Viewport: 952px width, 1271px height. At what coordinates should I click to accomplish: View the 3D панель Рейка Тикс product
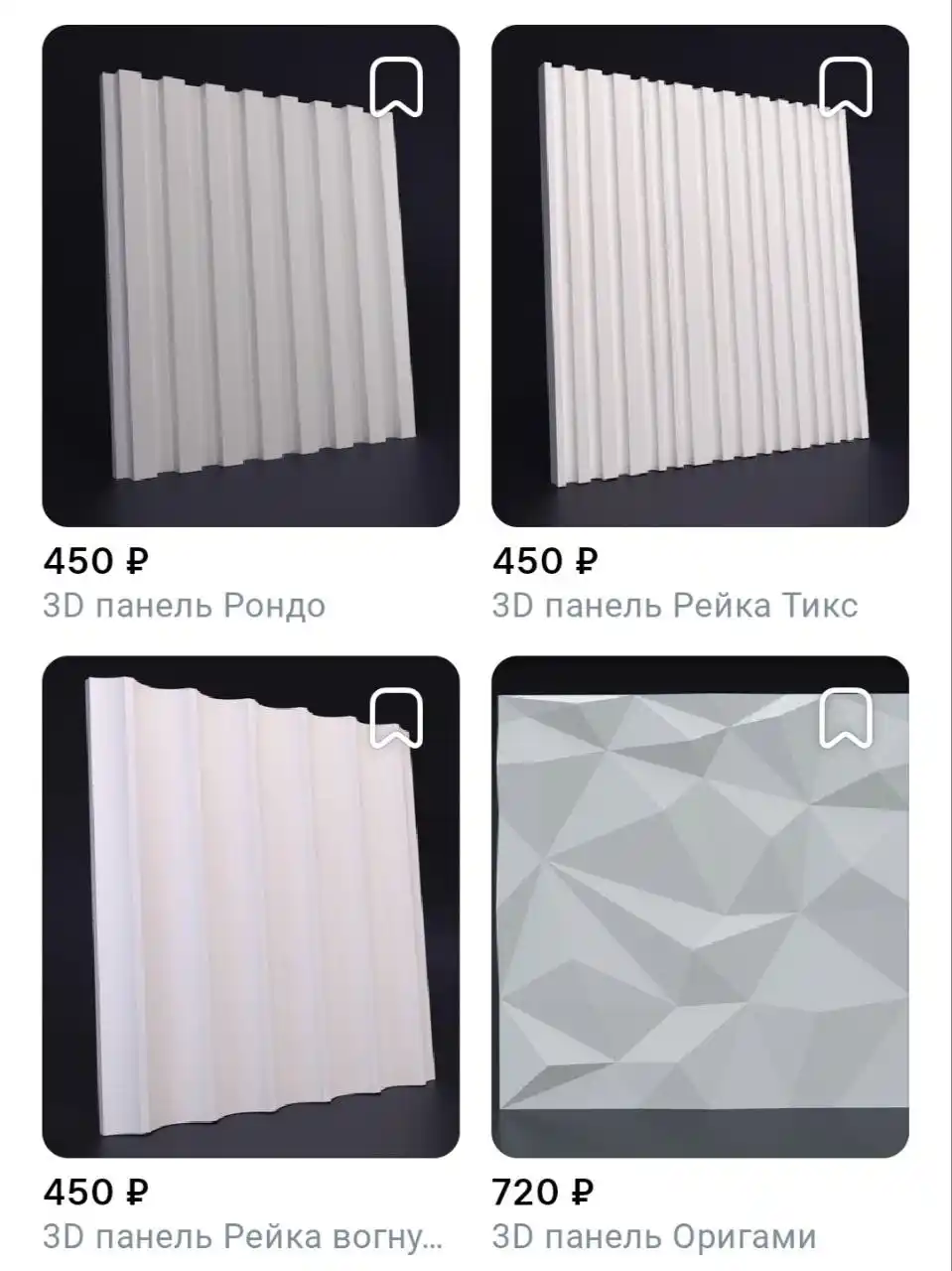[700, 298]
